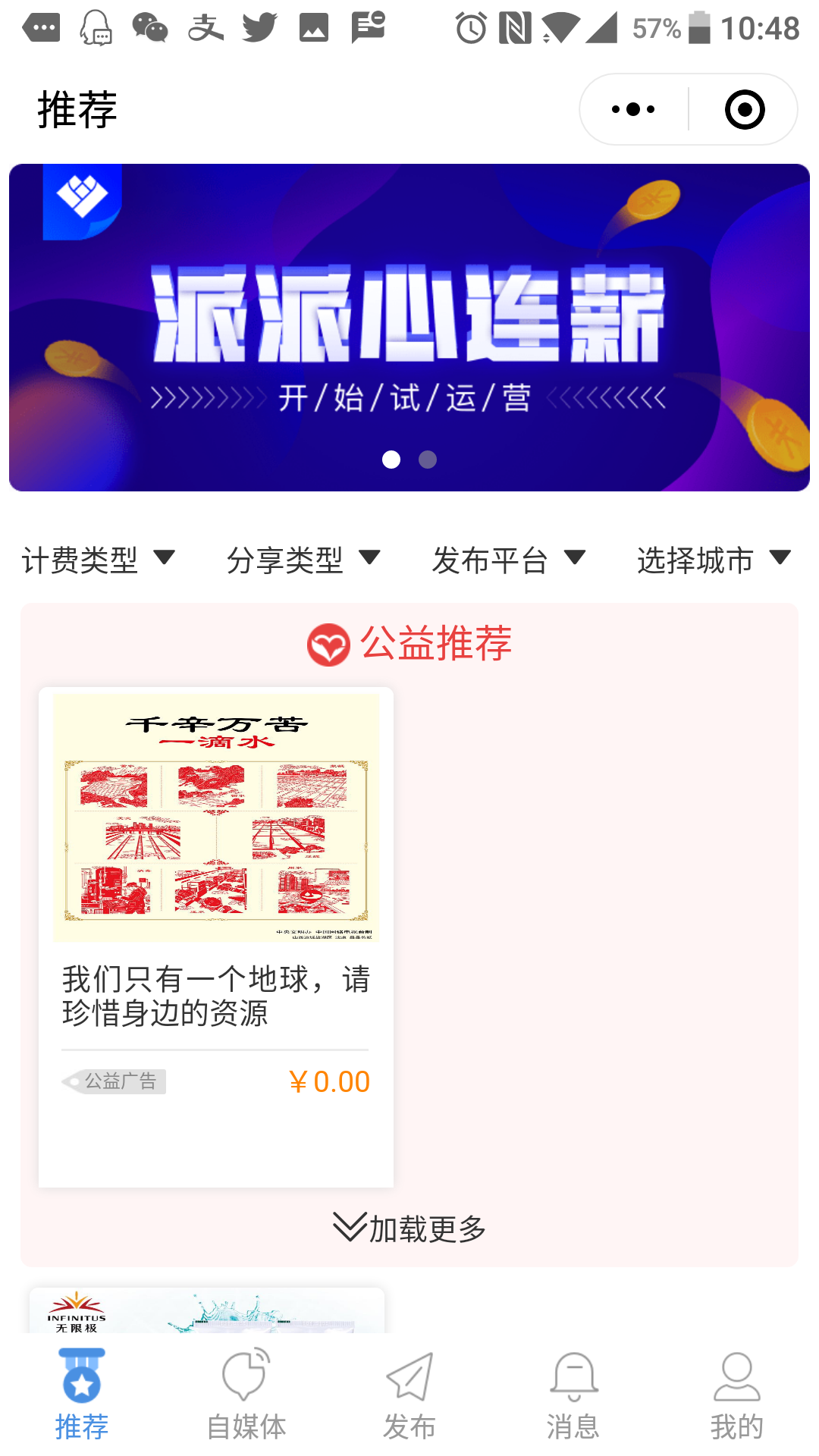Open the 派派心连薪 promotional banner
Viewport: 819px width, 1456px height.
(409, 328)
